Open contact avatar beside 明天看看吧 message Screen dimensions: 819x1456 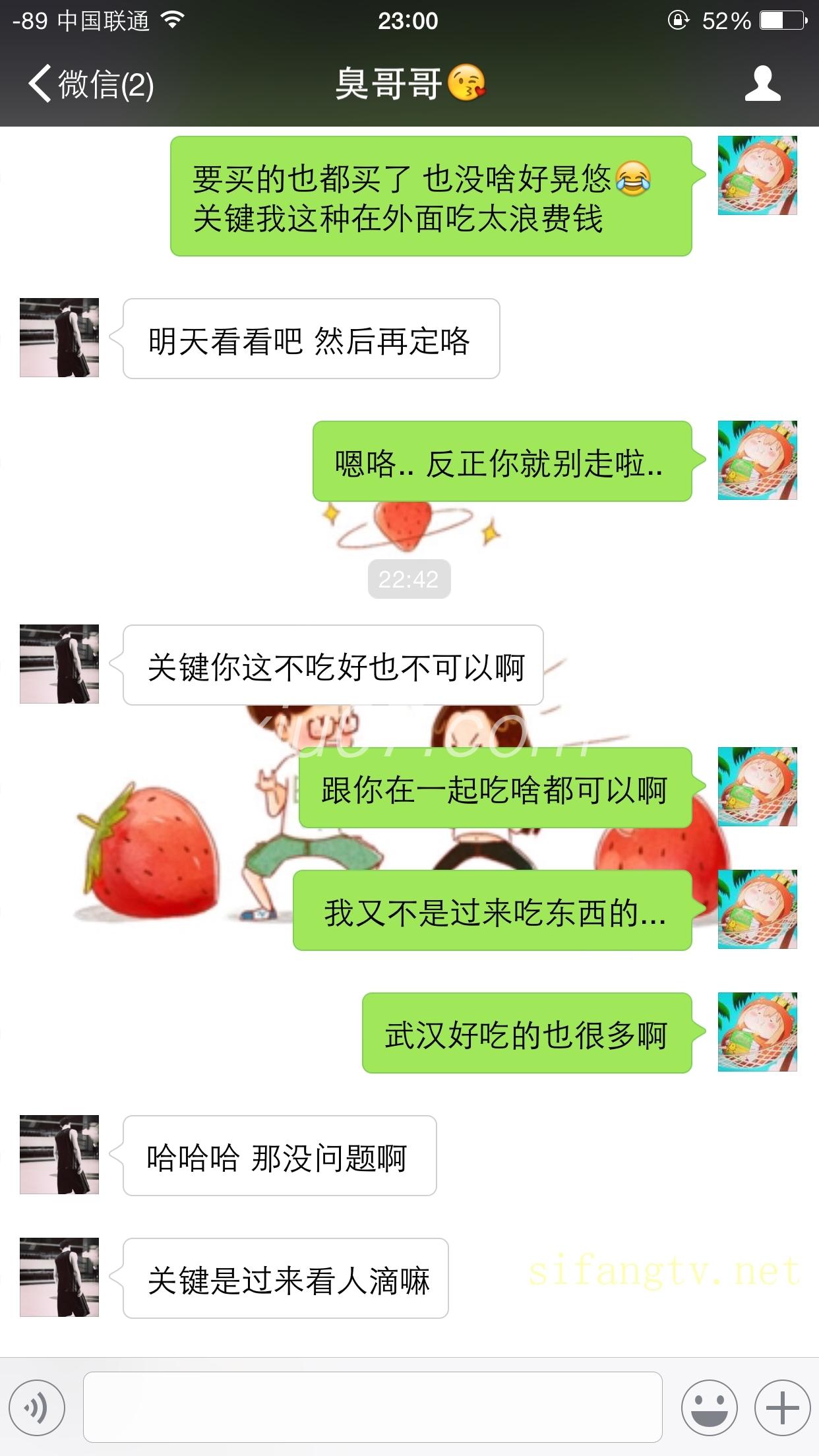click(59, 338)
